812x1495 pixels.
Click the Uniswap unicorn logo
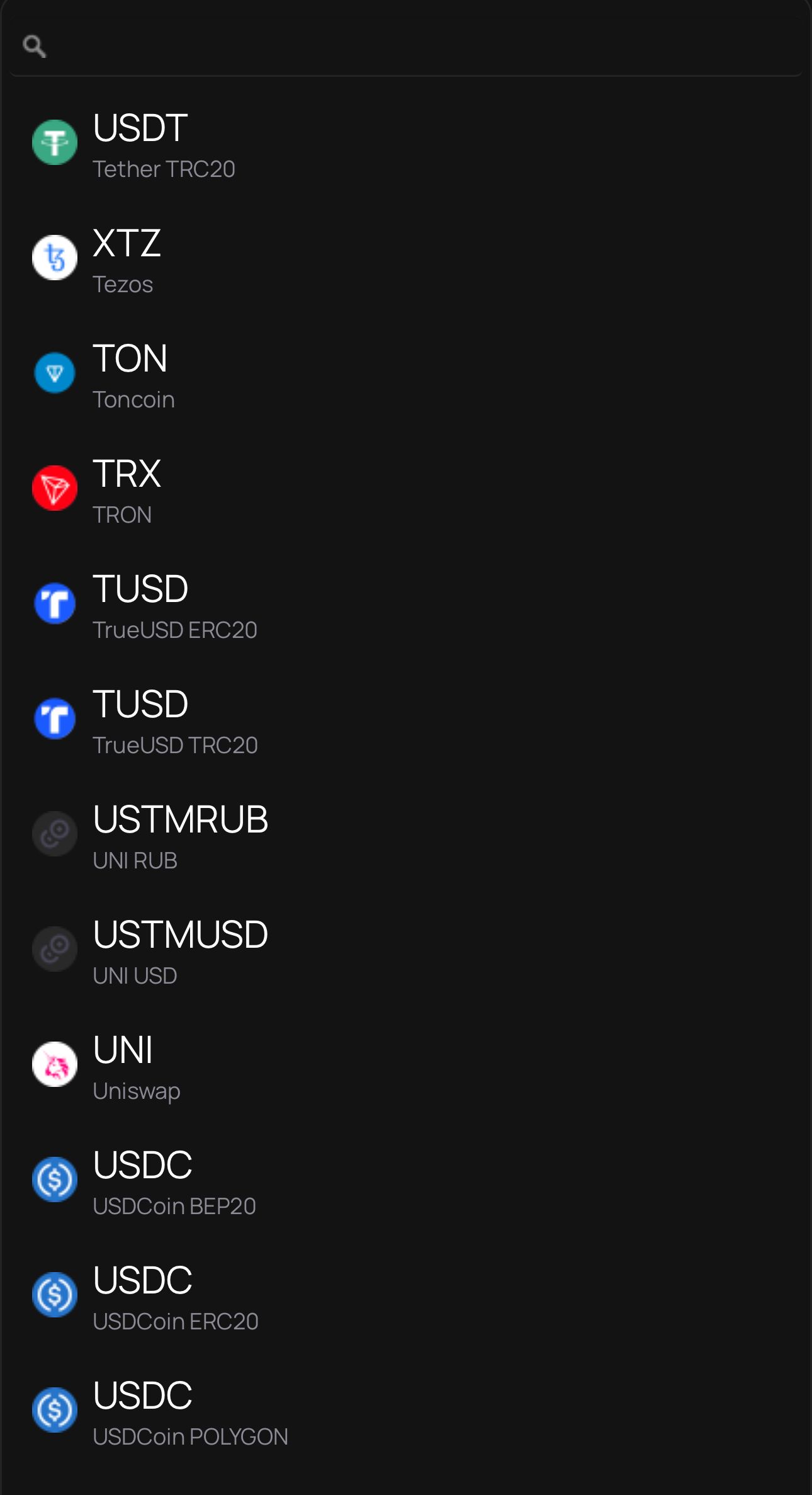pyautogui.click(x=55, y=1064)
